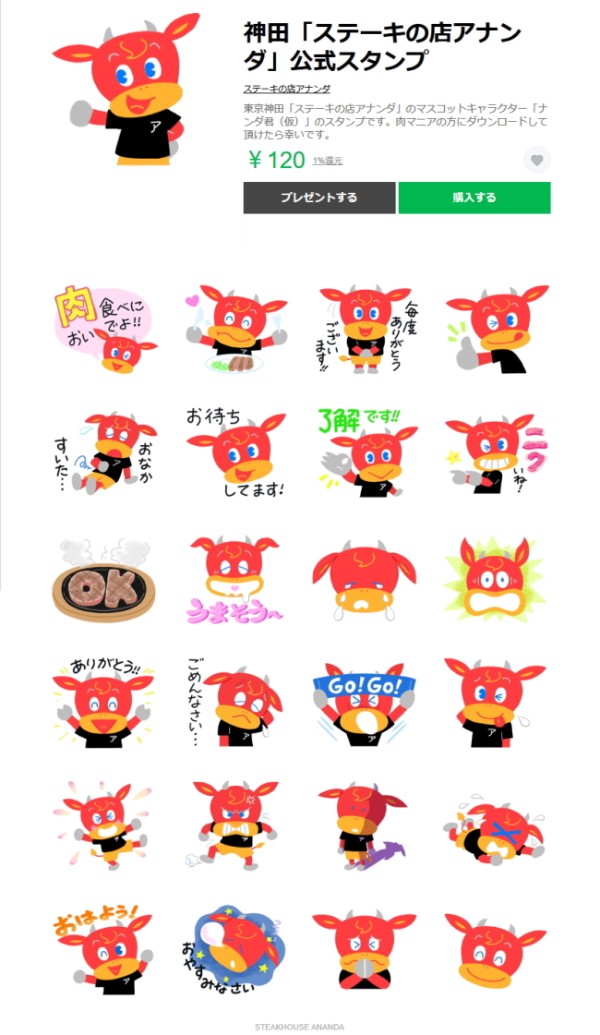This screenshot has height=1035, width=600.
Task: Tap the プレゼントする gift button
Action: coord(319,198)
